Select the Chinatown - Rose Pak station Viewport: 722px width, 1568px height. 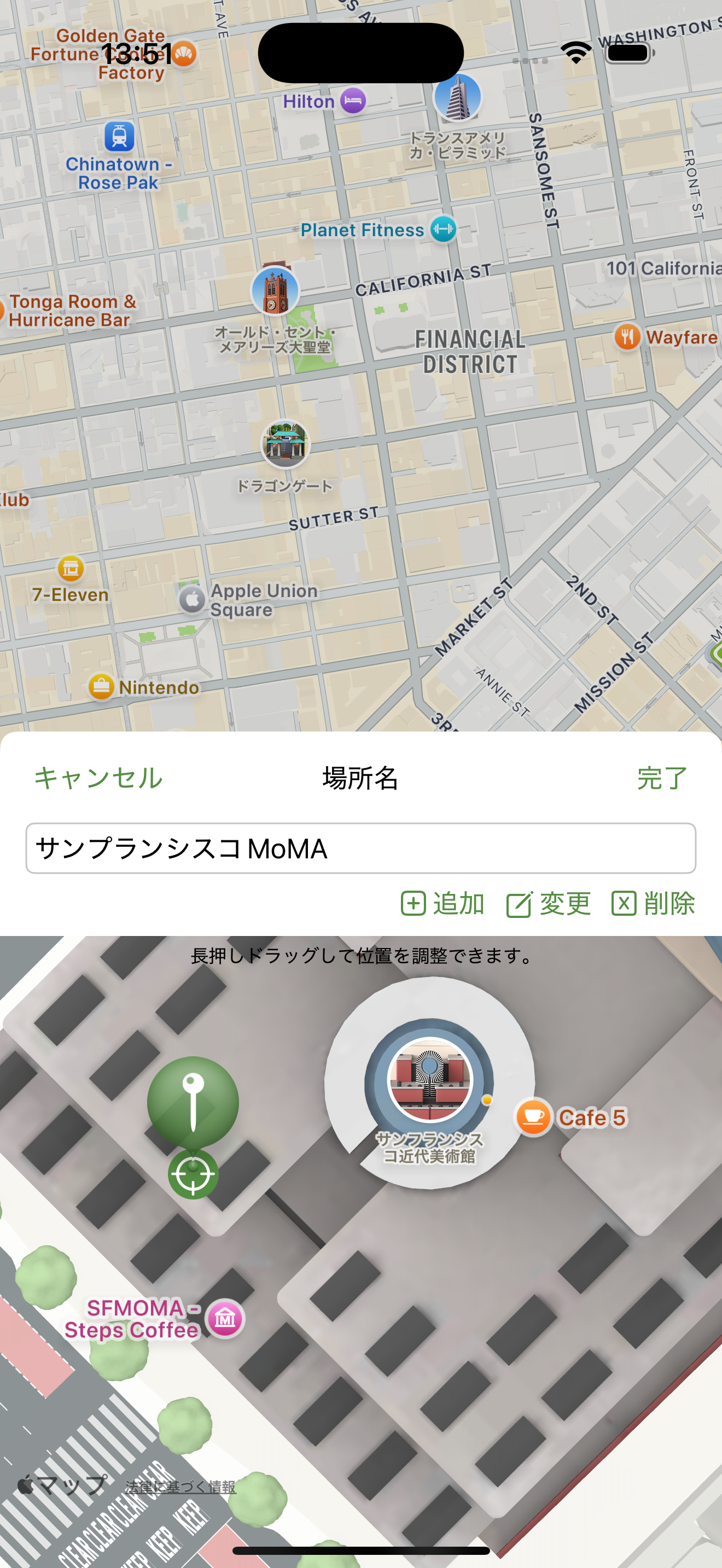tap(119, 136)
